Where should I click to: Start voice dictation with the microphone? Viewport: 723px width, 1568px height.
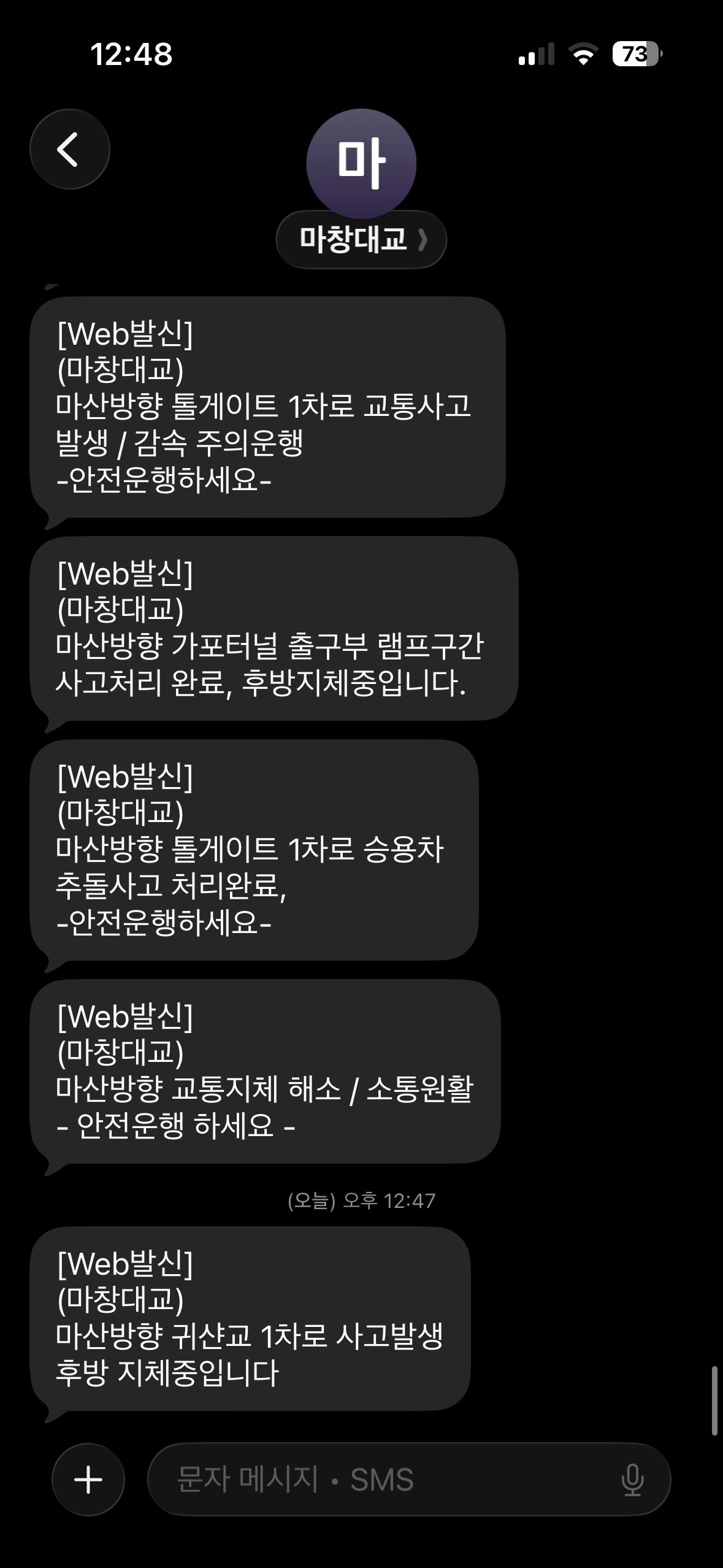(x=632, y=1480)
